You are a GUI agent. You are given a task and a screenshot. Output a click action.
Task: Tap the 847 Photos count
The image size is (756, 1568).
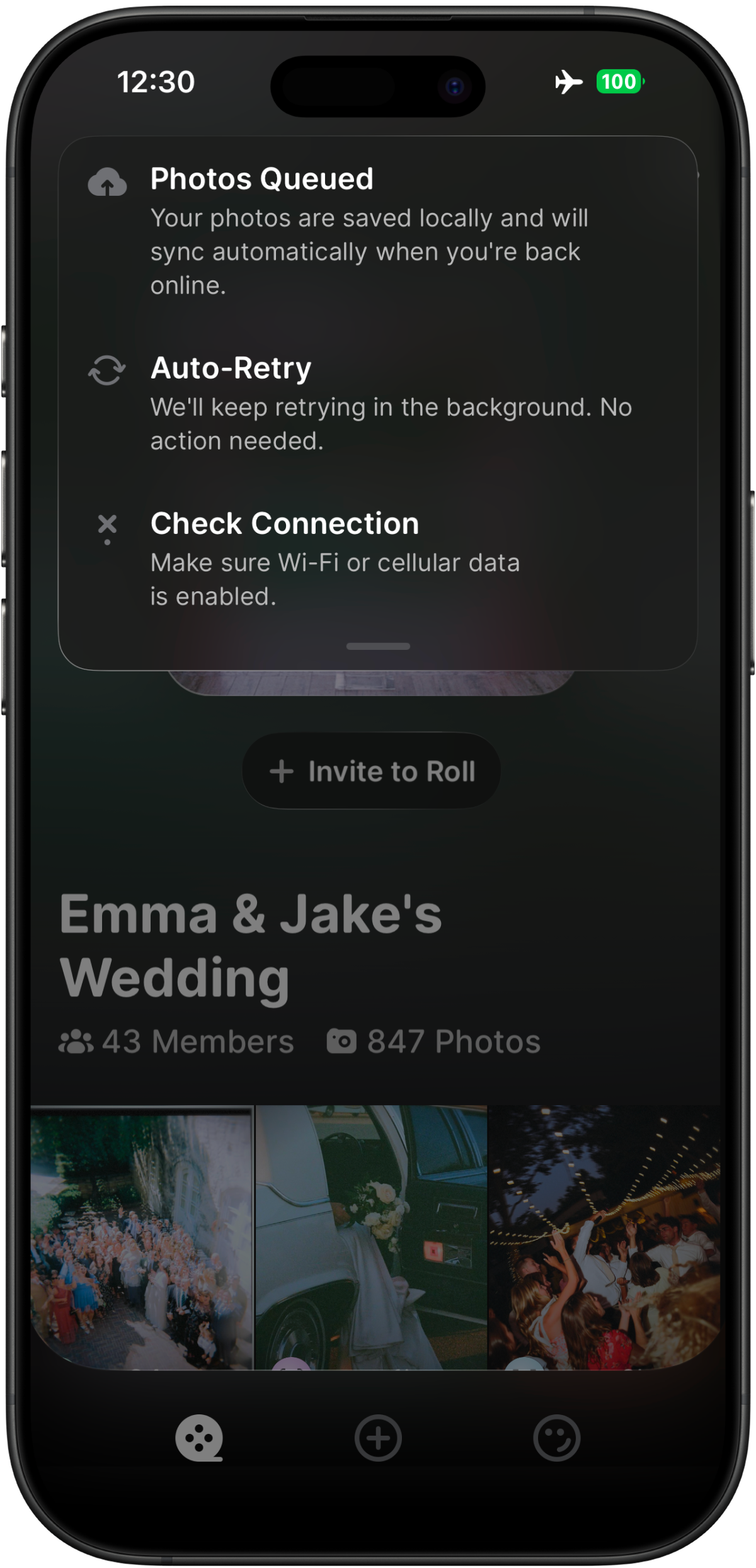point(452,1041)
